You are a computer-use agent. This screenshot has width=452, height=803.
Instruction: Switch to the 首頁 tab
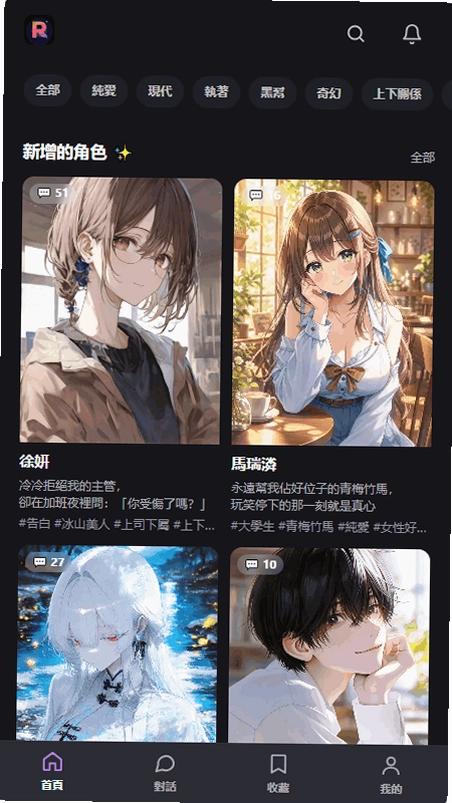[x=52, y=771]
